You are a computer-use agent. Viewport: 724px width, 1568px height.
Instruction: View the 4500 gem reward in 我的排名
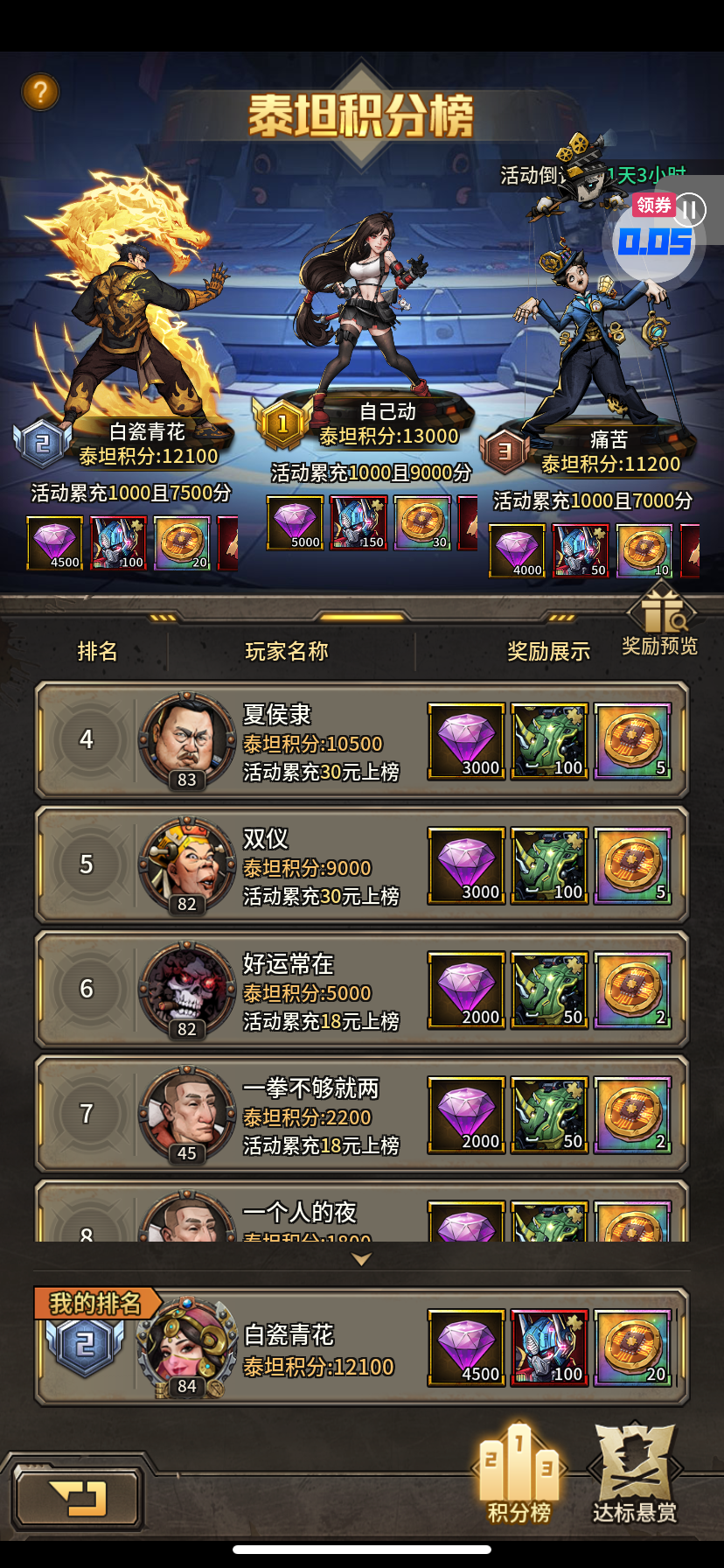point(466,1347)
